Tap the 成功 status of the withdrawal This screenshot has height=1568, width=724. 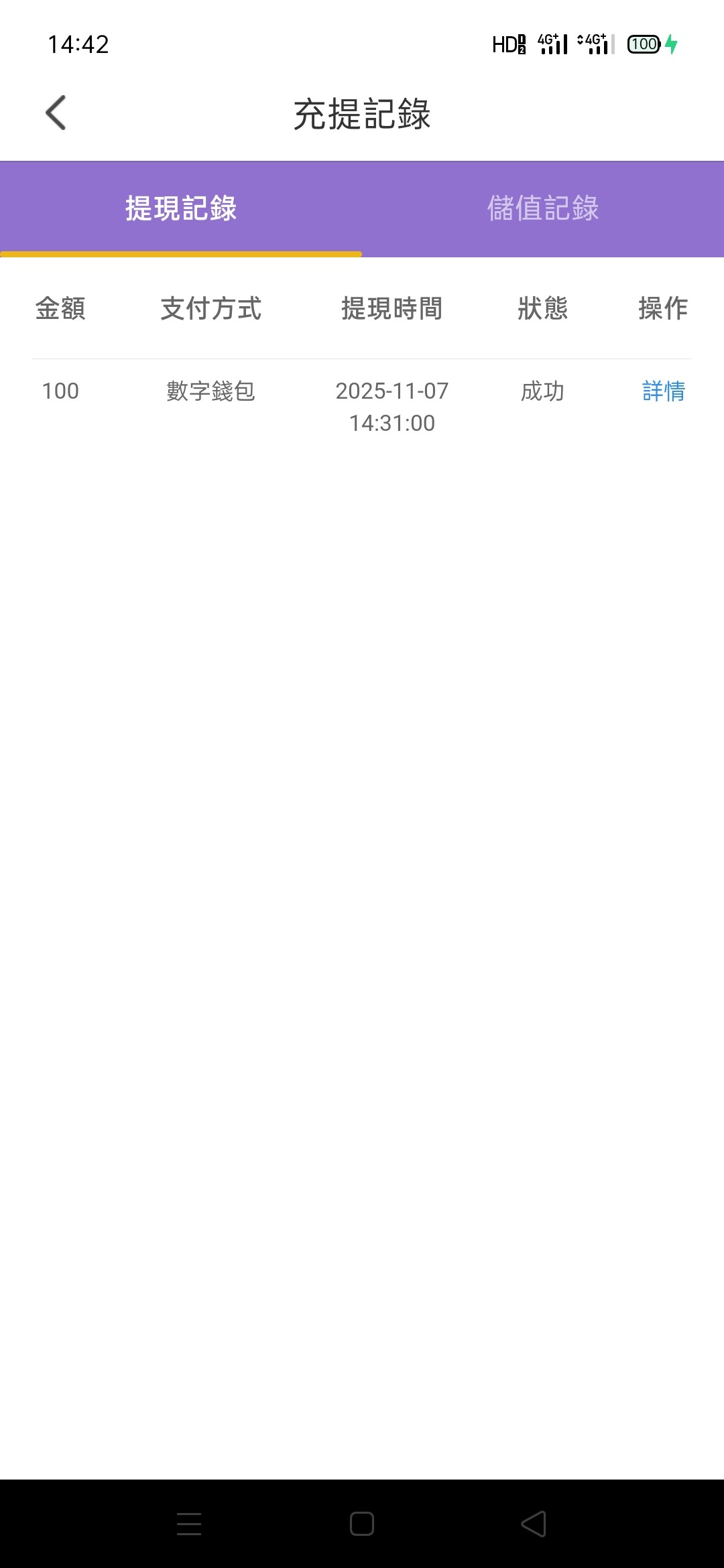pos(543,392)
